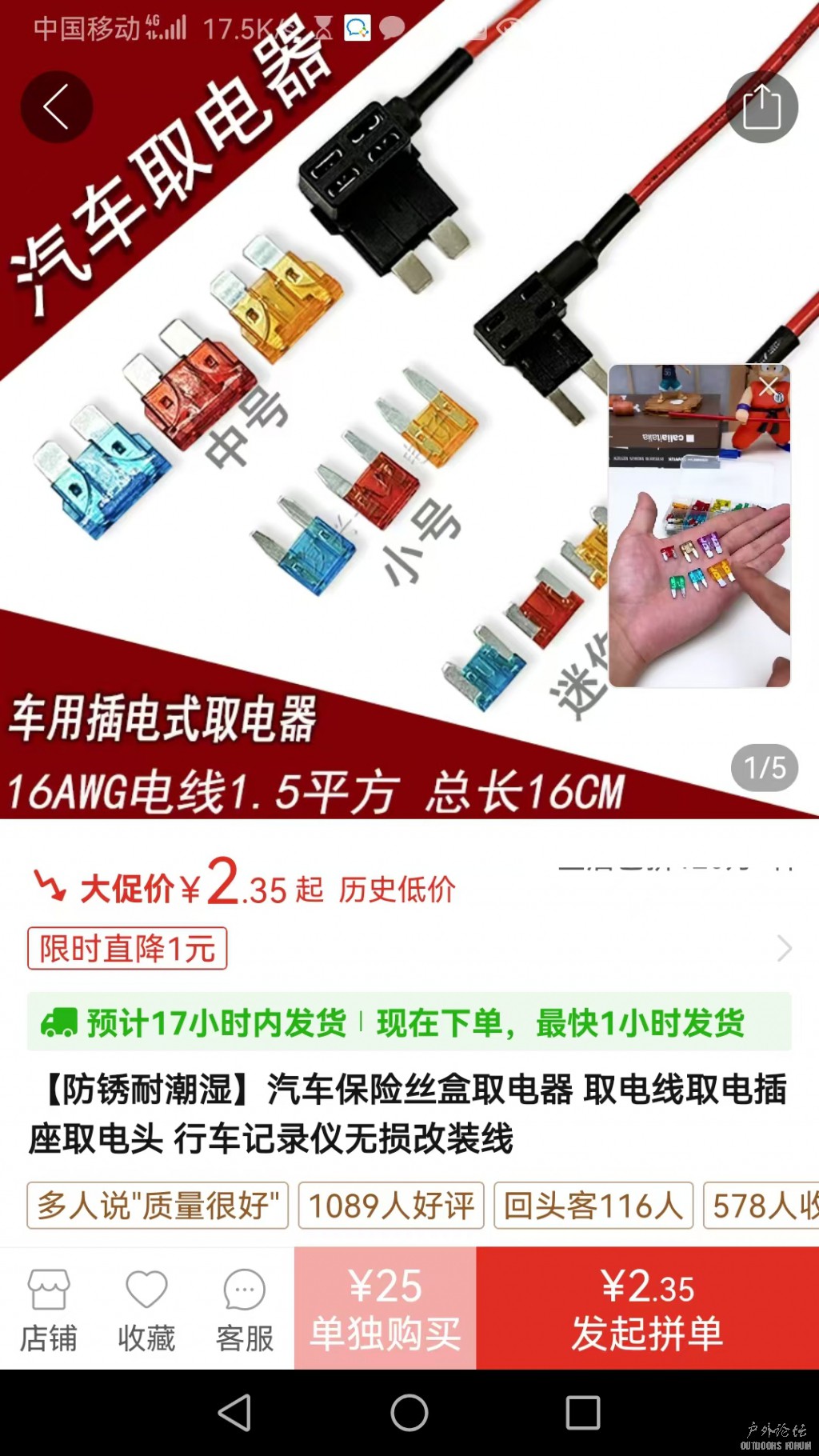Viewport: 819px width, 1456px height.
Task: Visit the seller's 店铺 page
Action: pyautogui.click(x=49, y=1310)
